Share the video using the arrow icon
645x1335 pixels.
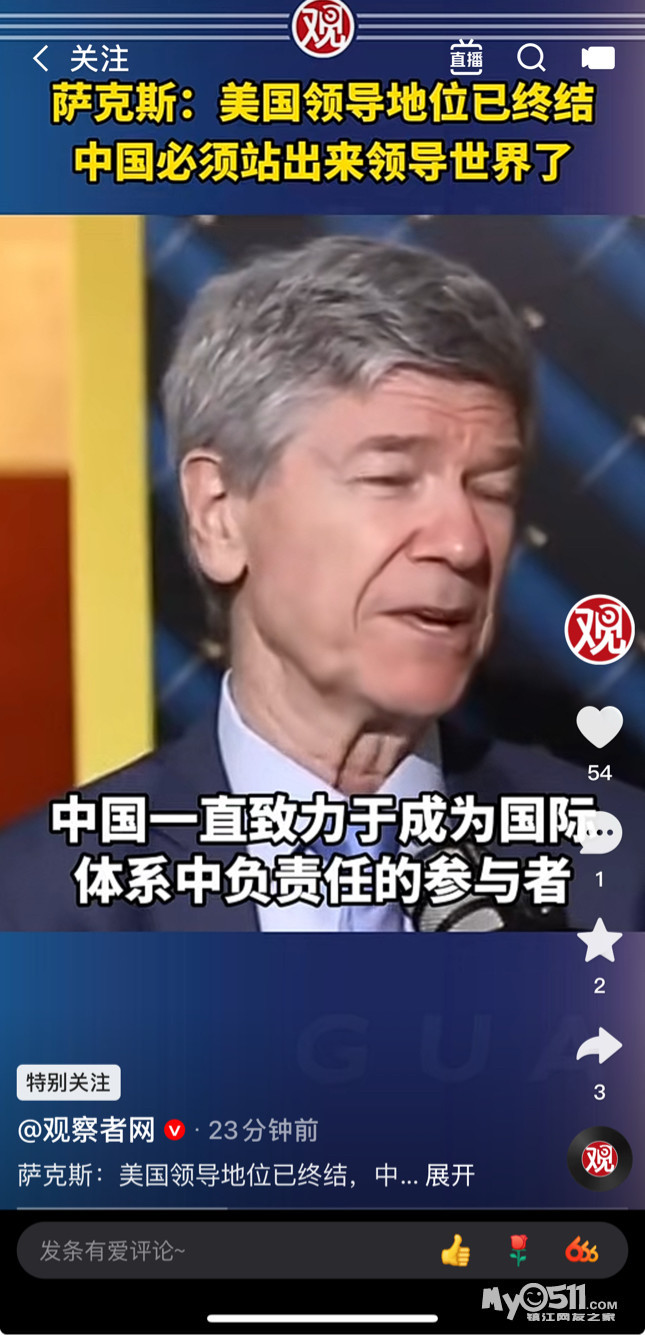click(599, 1046)
